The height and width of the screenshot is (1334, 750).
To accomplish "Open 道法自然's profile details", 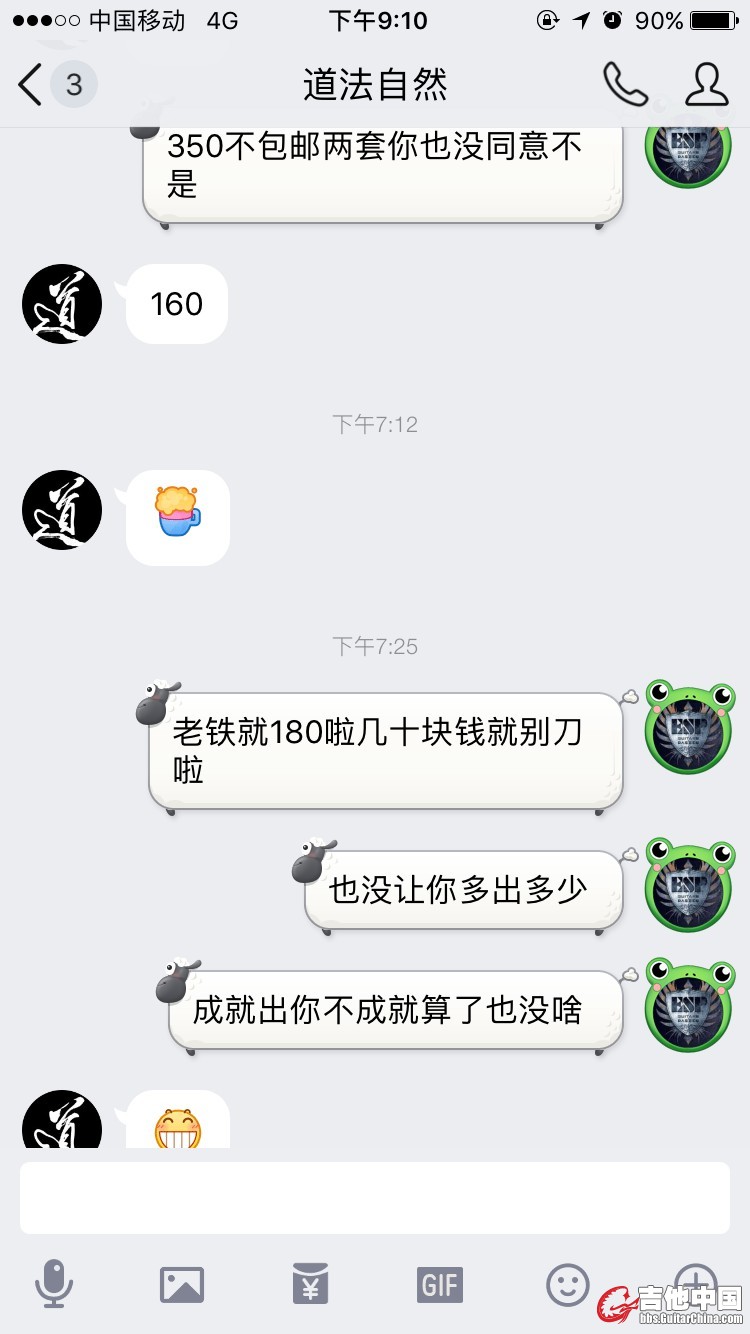I will pyautogui.click(x=706, y=85).
